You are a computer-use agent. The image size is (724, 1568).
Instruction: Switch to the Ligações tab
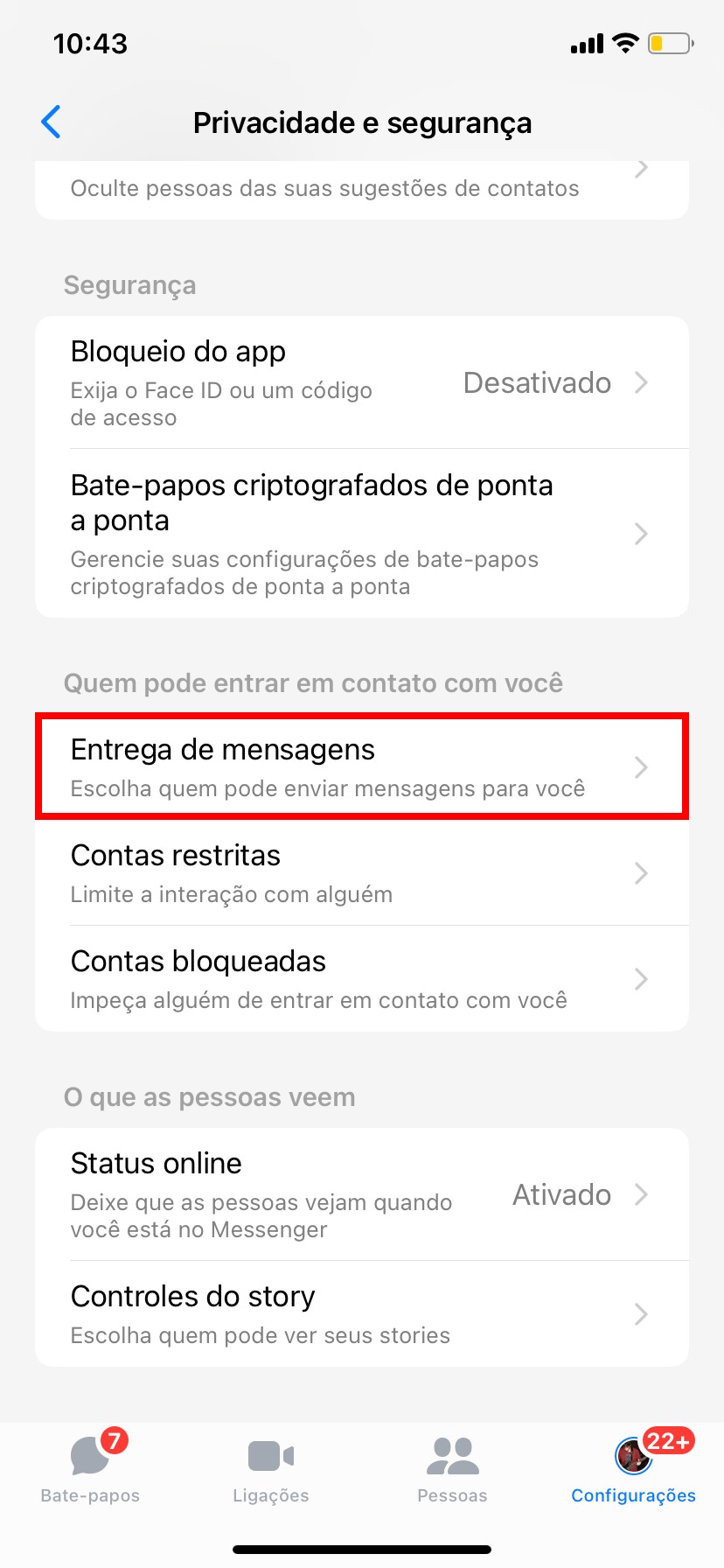click(x=271, y=1468)
